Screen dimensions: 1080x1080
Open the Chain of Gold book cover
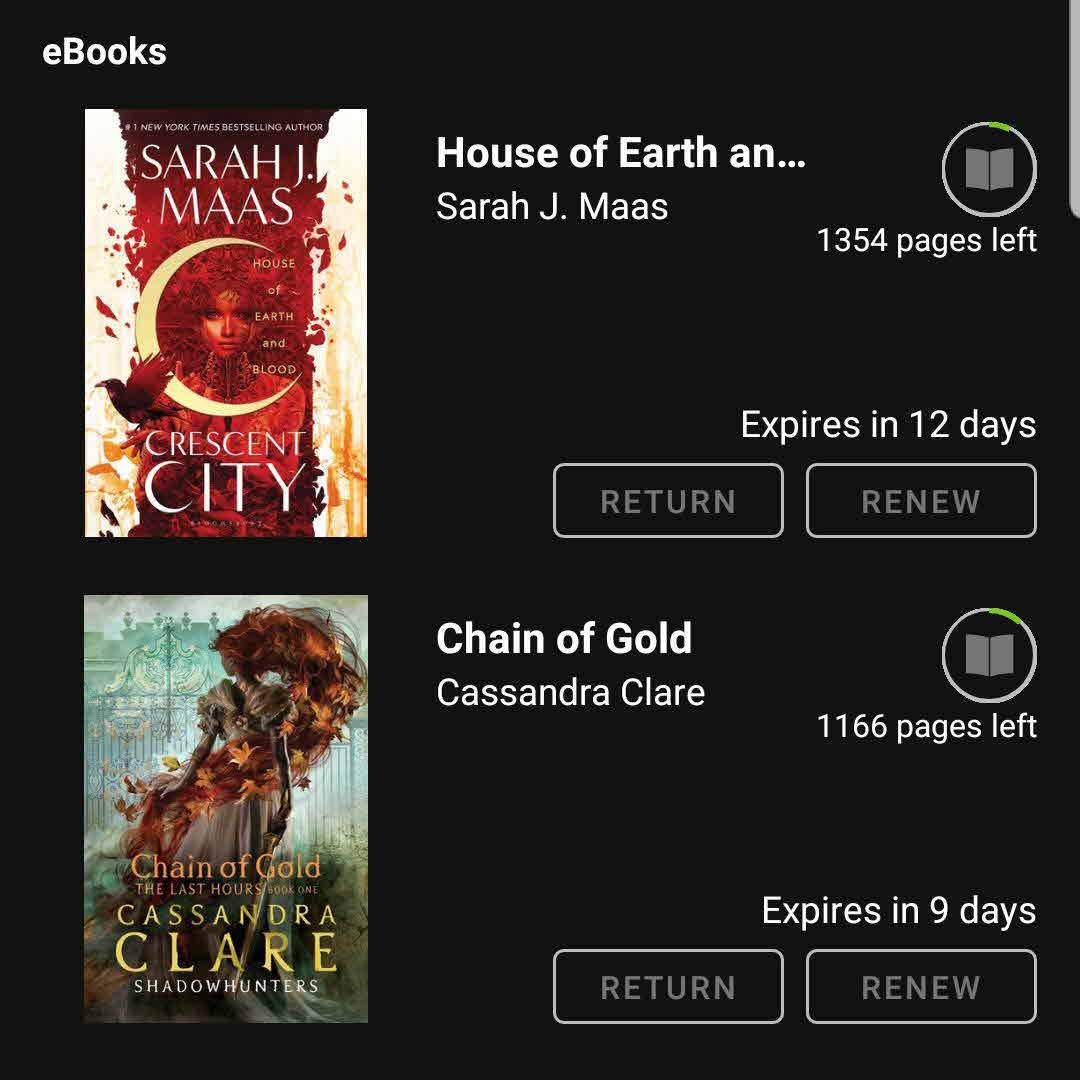(x=226, y=809)
